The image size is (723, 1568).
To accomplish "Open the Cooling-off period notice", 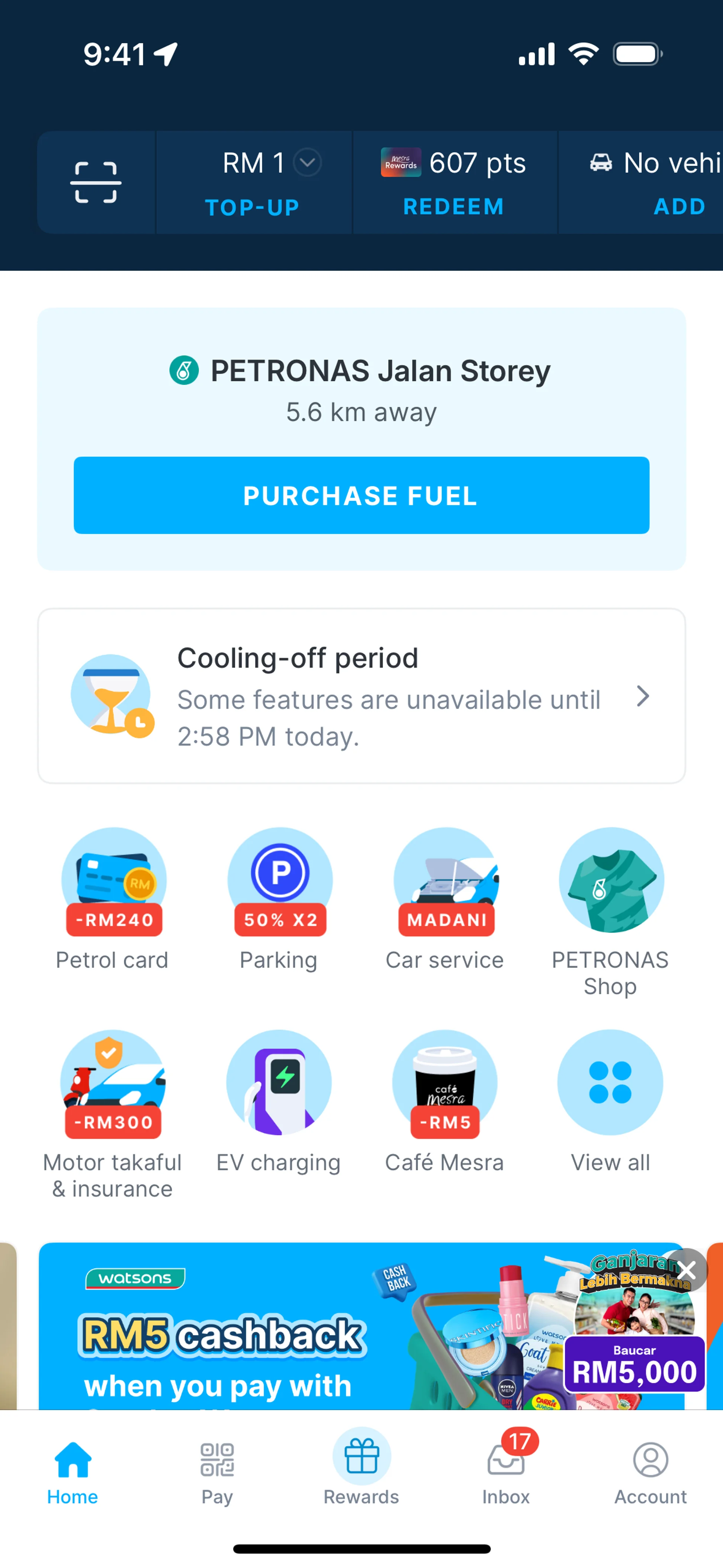I will [361, 696].
